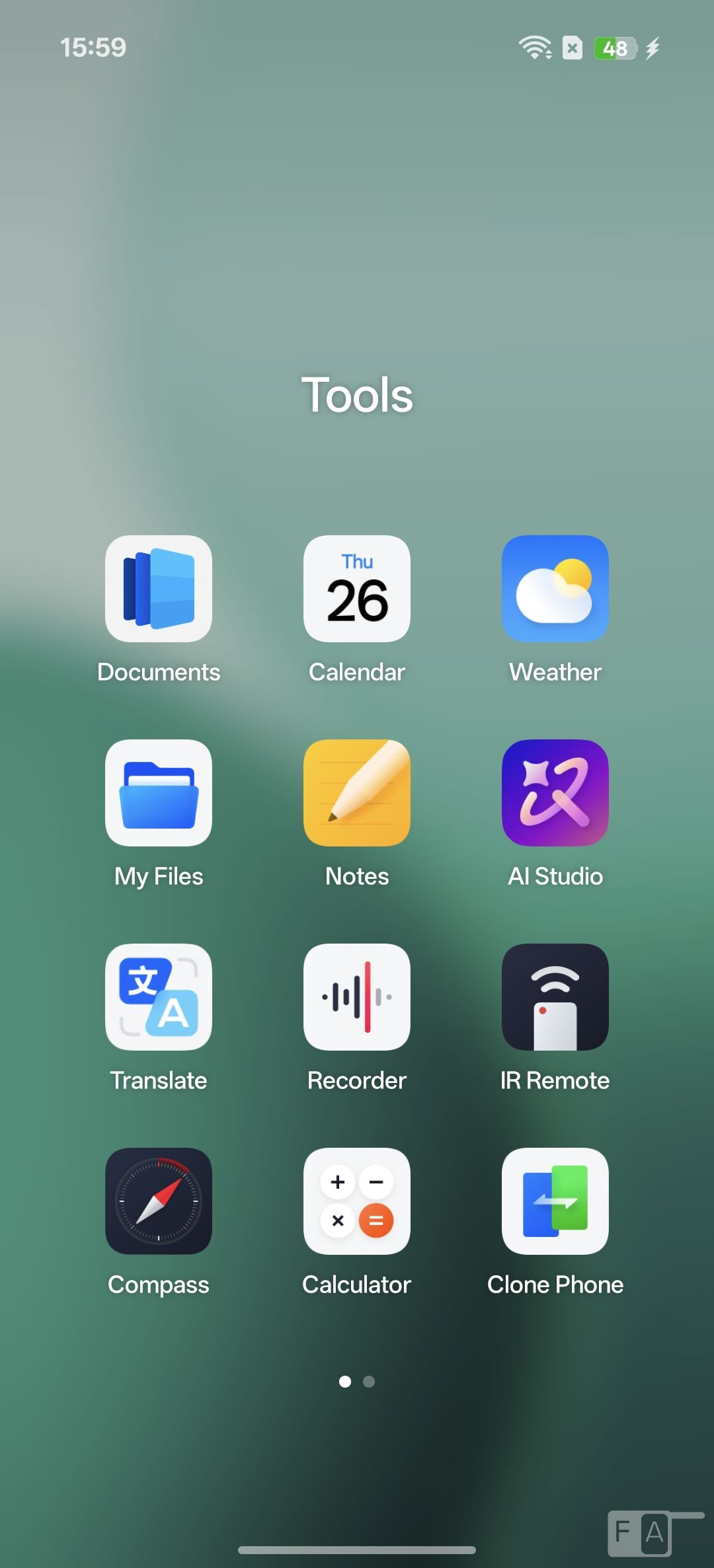The width and height of the screenshot is (714, 1568).
Task: Open AI Studio
Action: (x=555, y=793)
